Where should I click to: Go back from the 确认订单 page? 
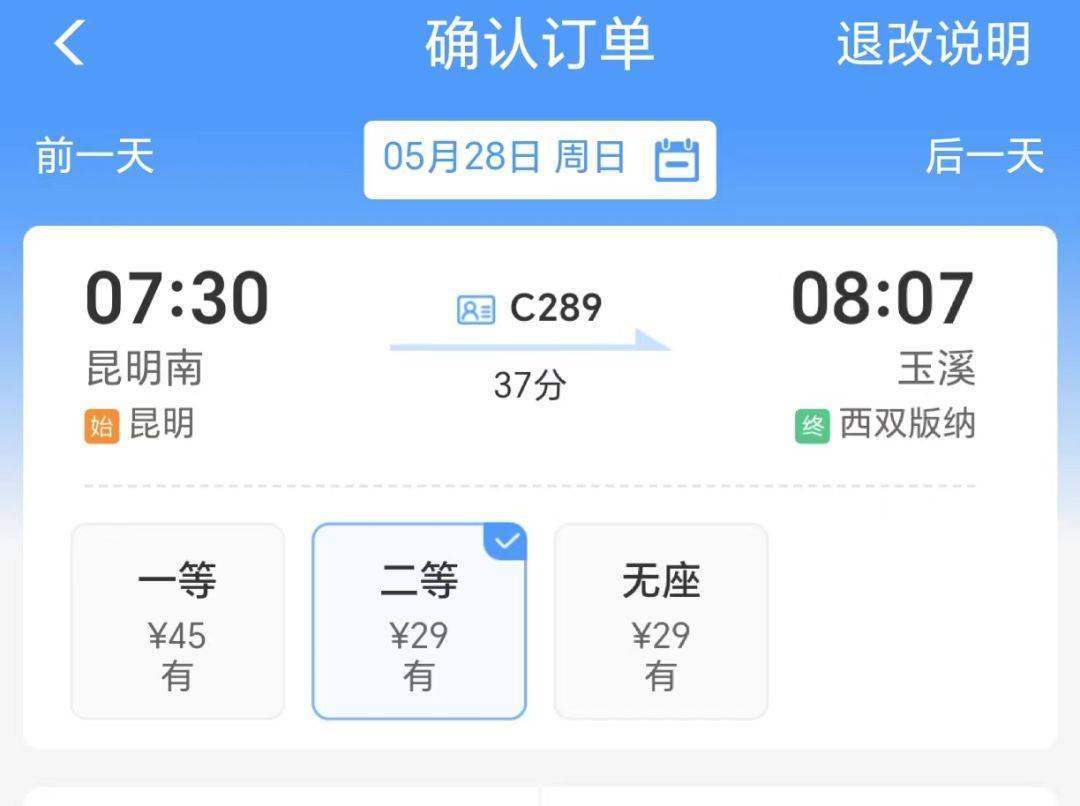click(69, 45)
